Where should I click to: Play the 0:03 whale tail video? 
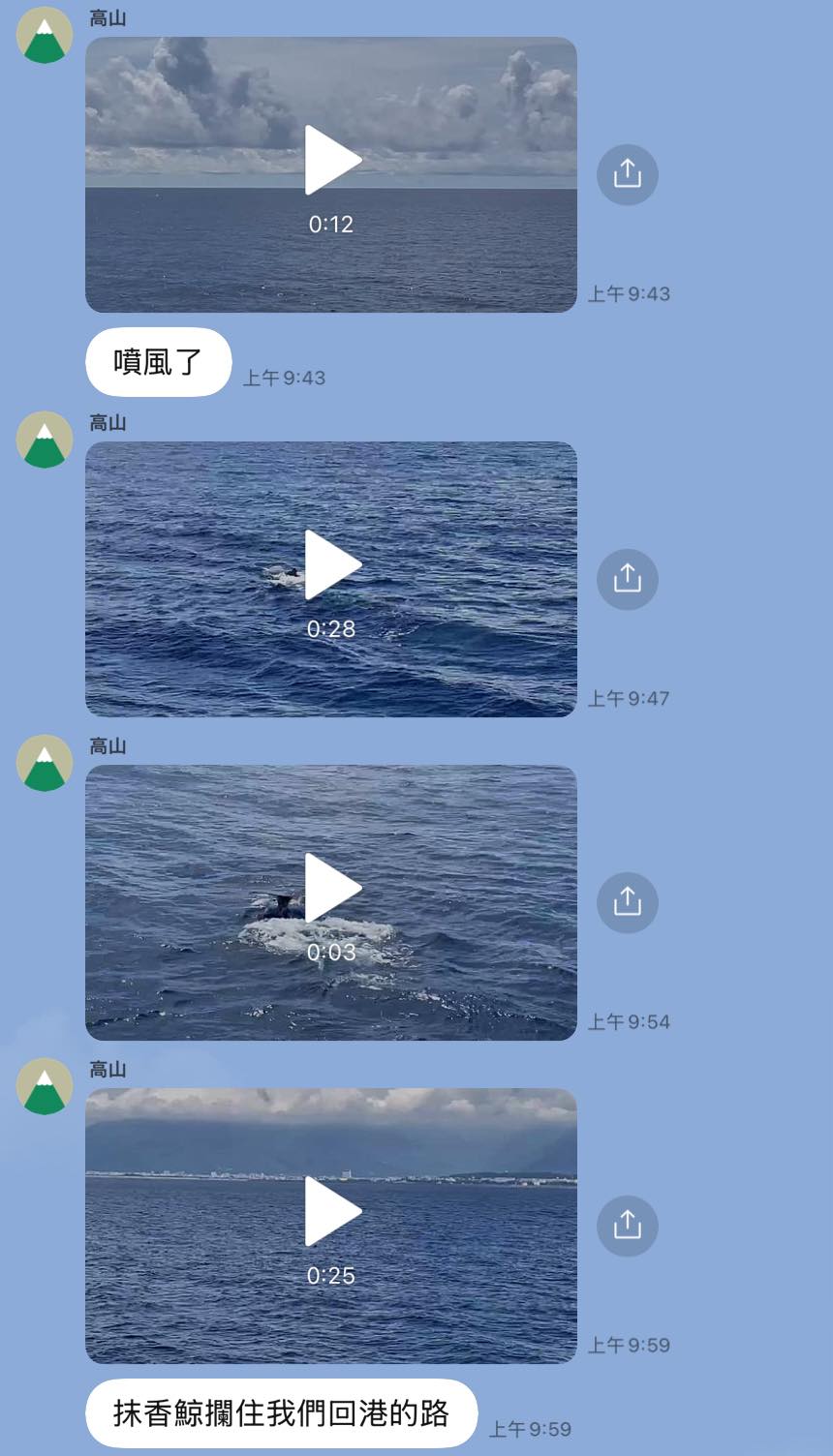pos(331,902)
